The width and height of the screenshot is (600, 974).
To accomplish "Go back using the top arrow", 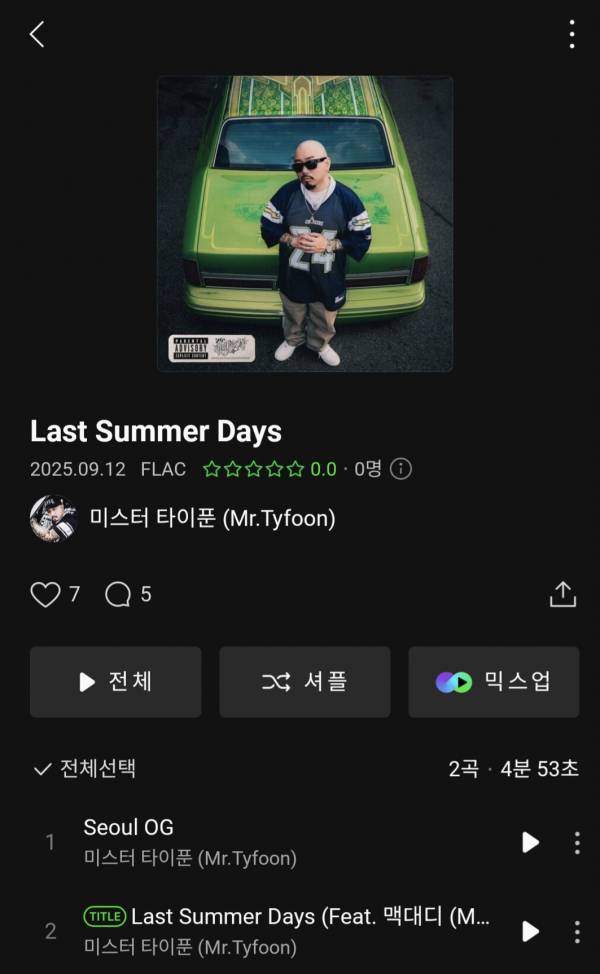I will (x=37, y=35).
